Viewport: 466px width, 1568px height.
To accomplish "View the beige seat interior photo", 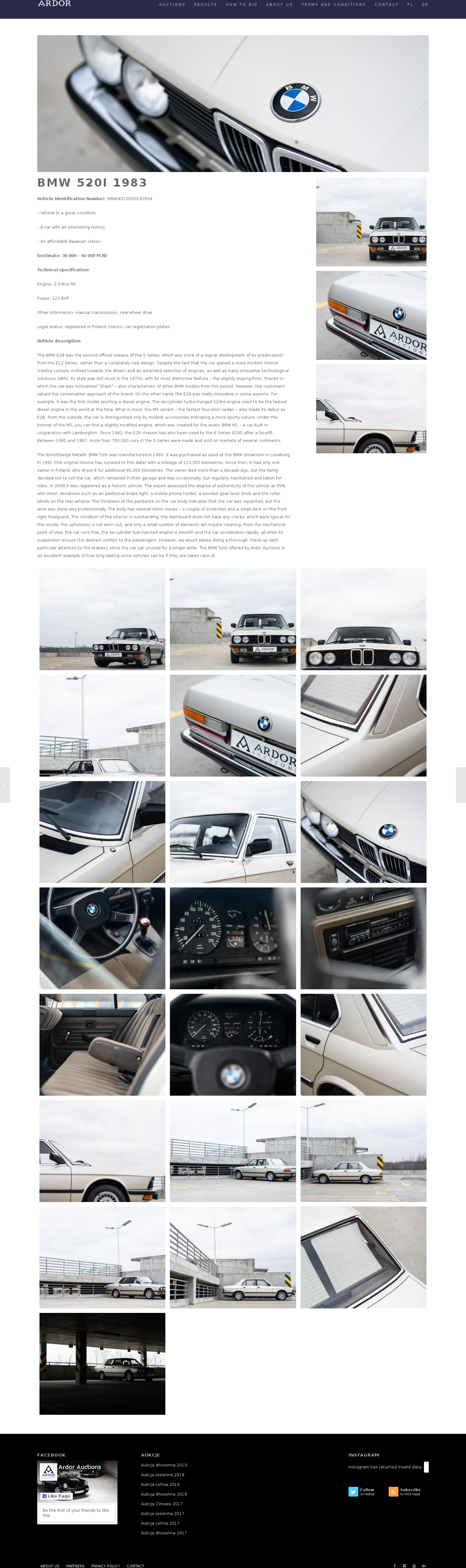I will tap(102, 1045).
